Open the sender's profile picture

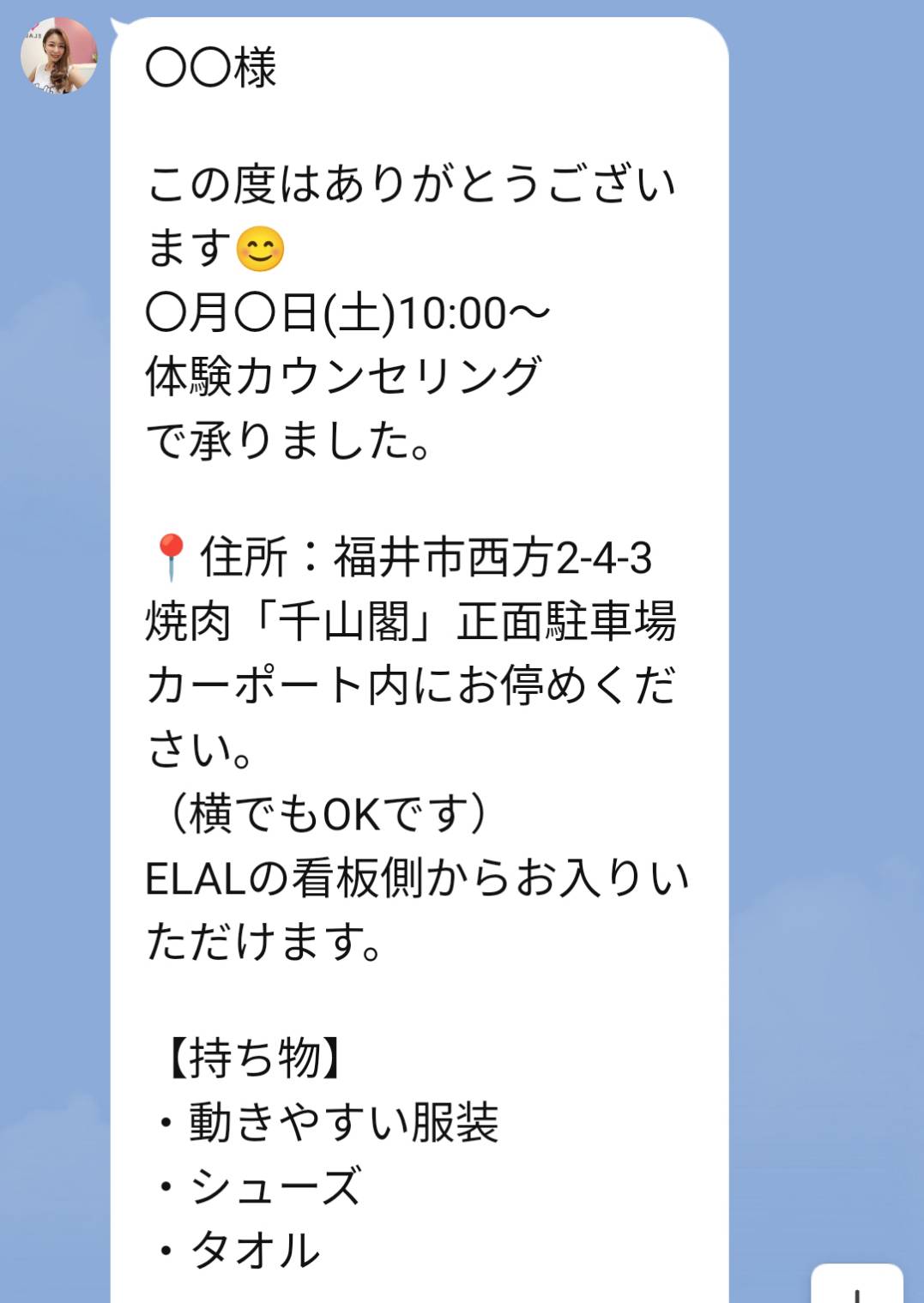(x=58, y=55)
